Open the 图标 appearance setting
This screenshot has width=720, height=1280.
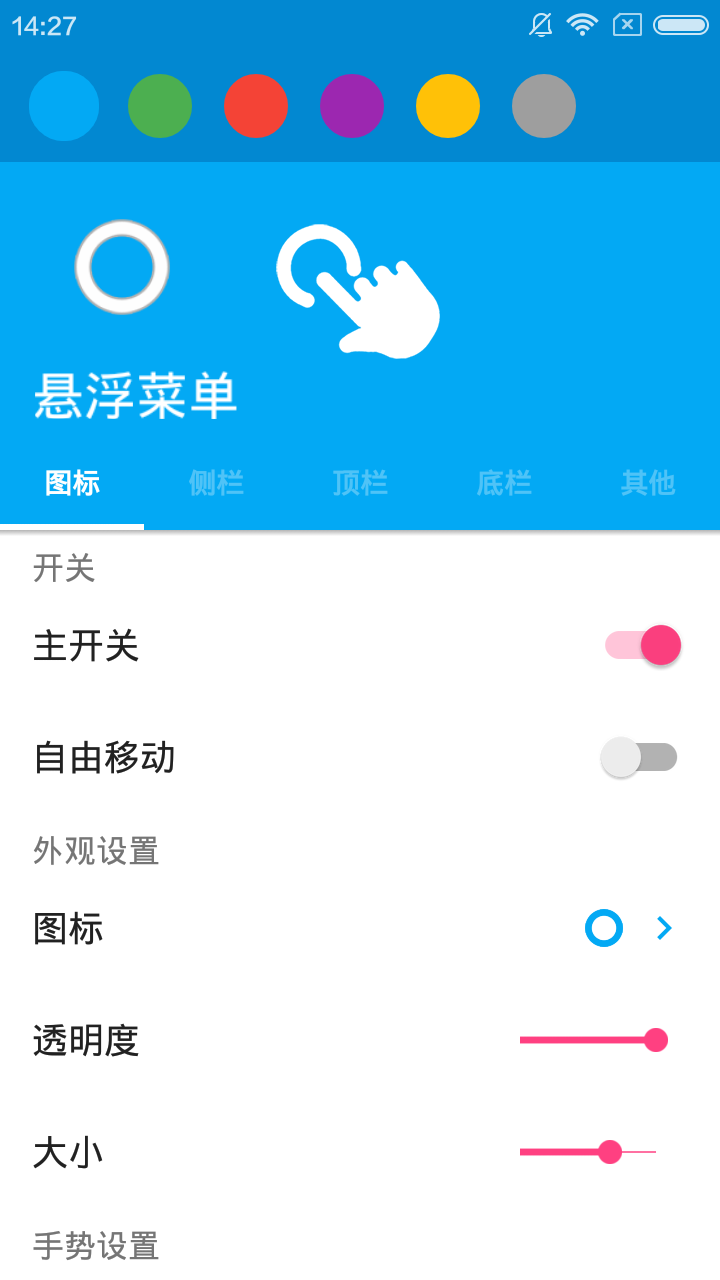tap(360, 929)
